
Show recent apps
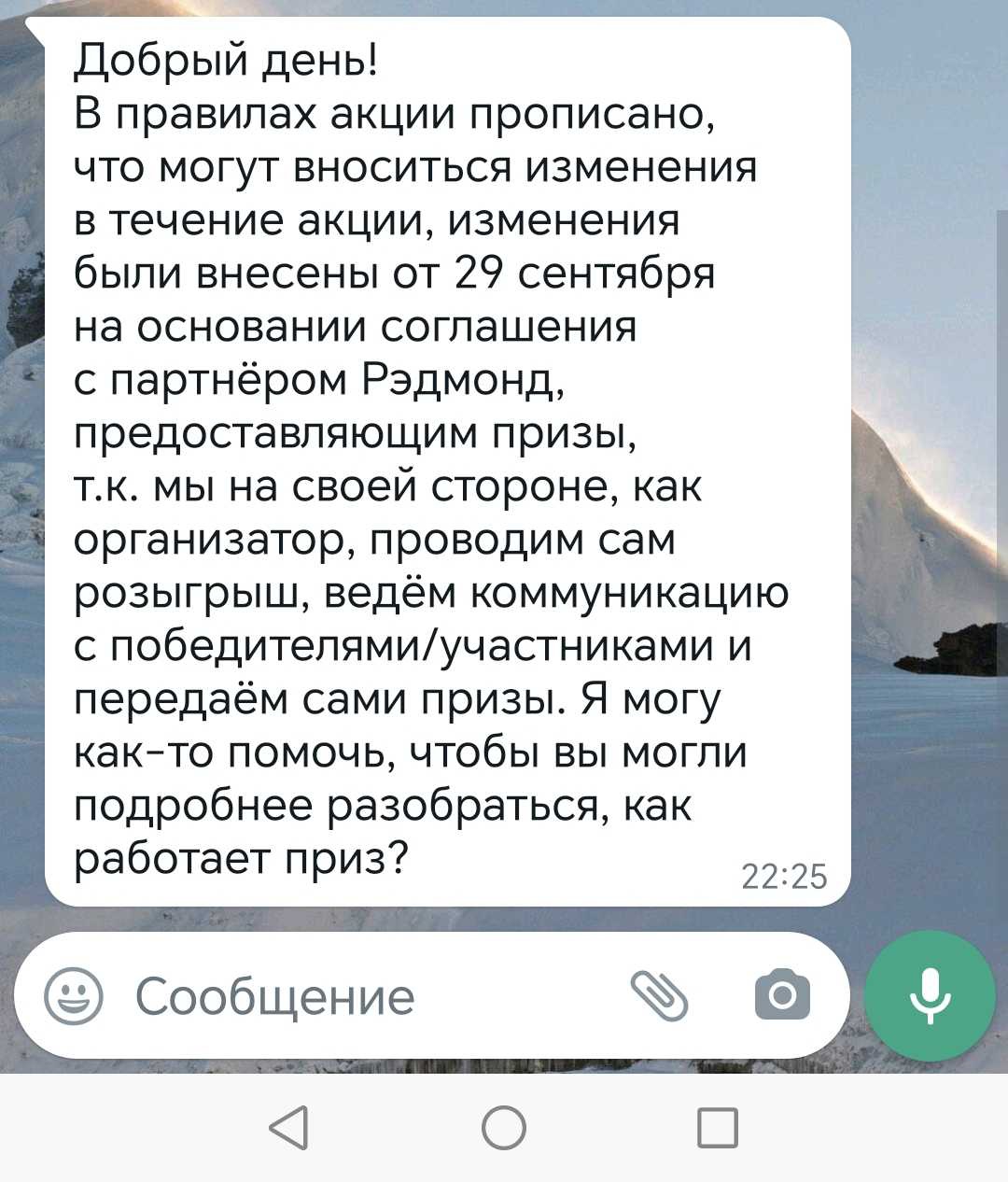718,1127
